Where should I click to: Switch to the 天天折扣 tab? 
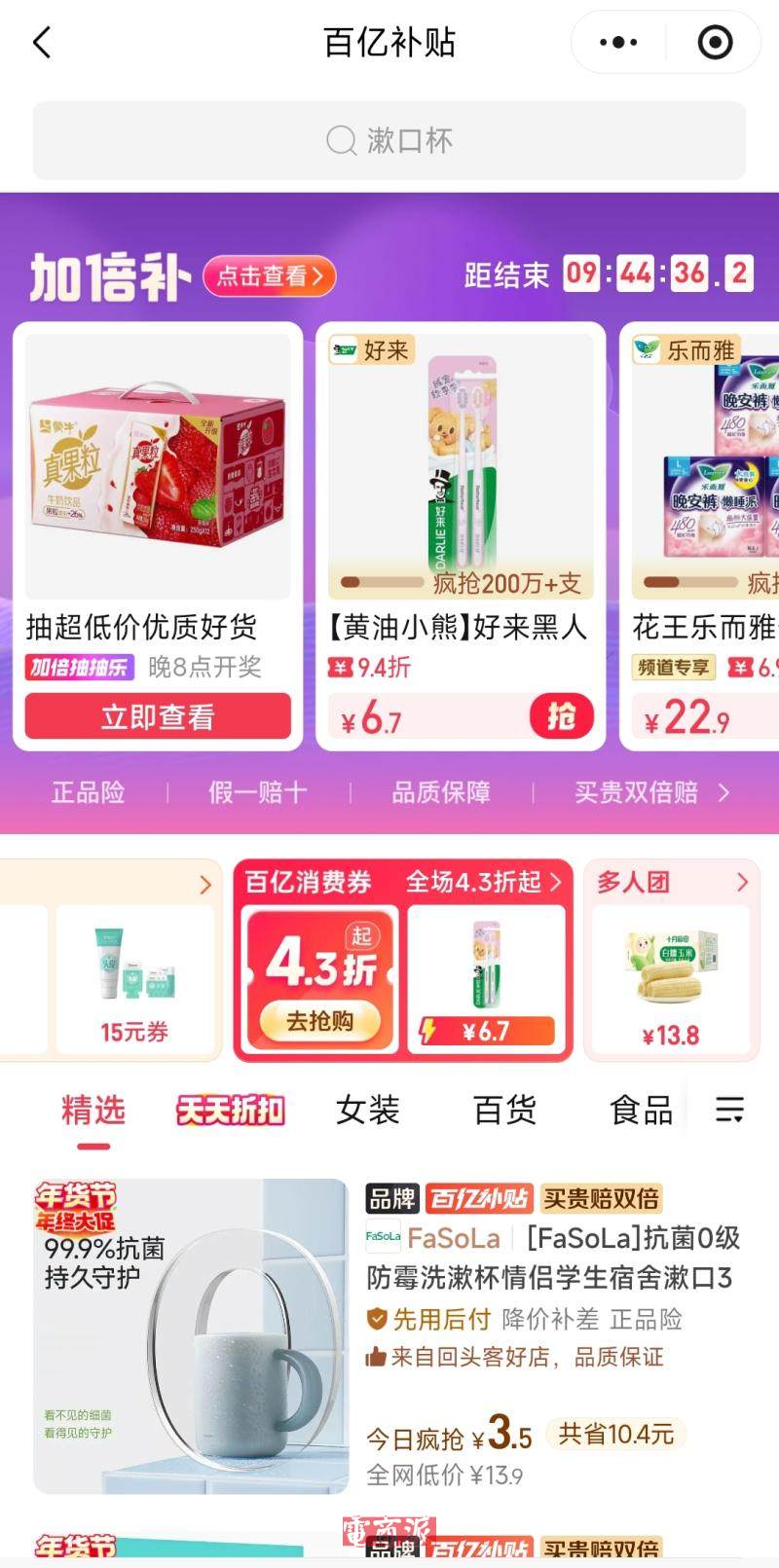231,1110
